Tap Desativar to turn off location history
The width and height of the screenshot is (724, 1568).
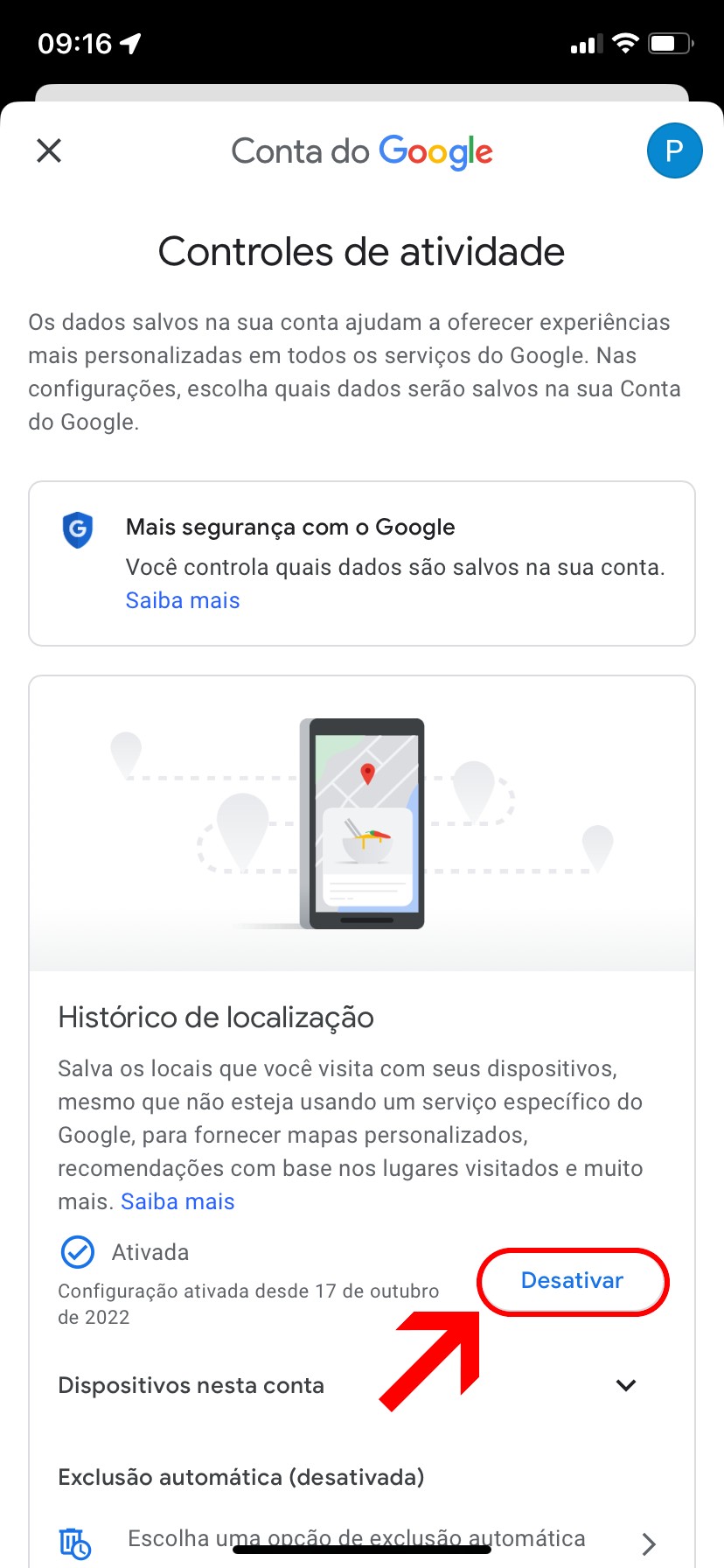572,1281
